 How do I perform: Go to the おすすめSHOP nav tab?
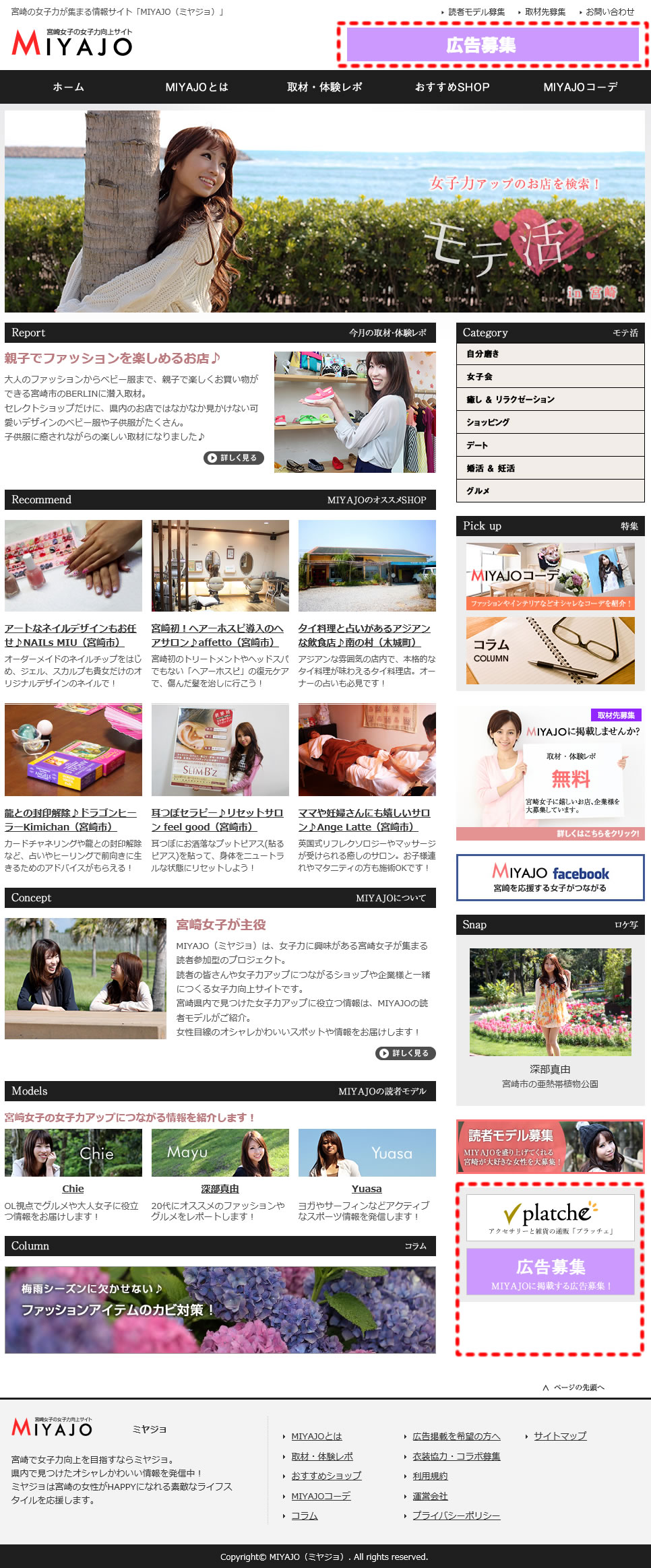pyautogui.click(x=452, y=87)
